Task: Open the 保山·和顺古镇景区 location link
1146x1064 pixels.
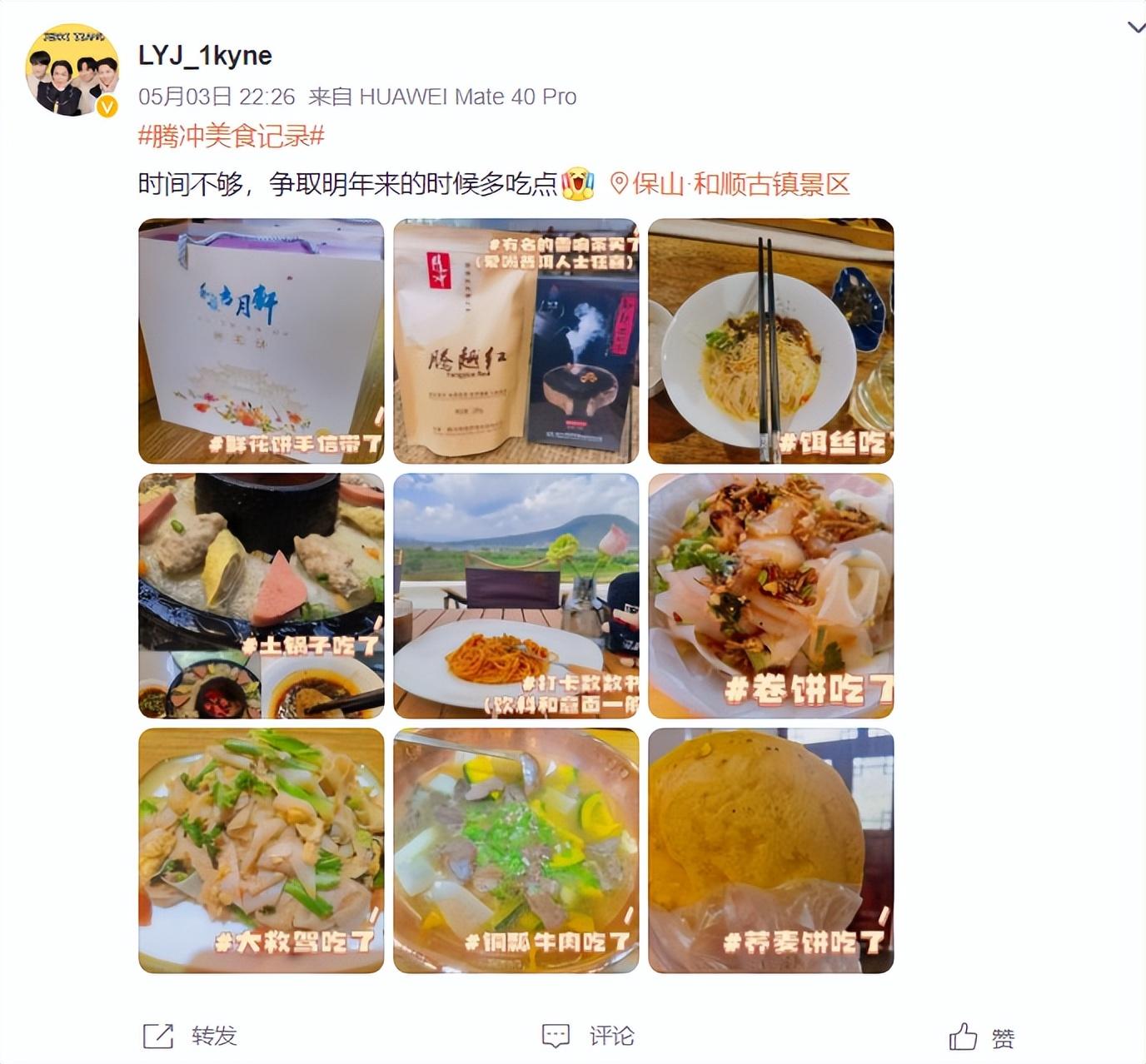Action: point(730,184)
